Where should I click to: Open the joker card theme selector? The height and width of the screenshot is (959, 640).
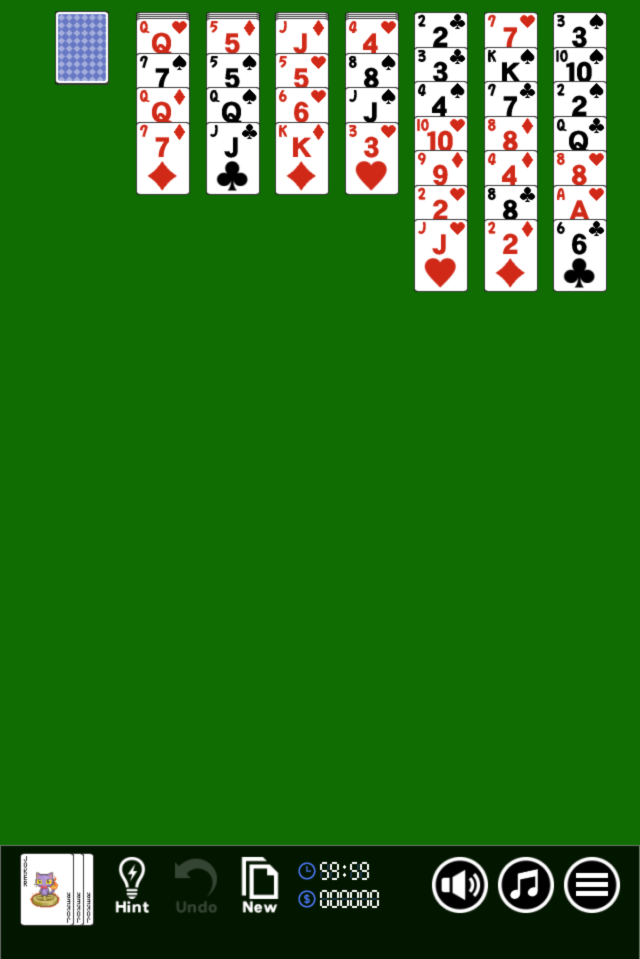click(48, 888)
